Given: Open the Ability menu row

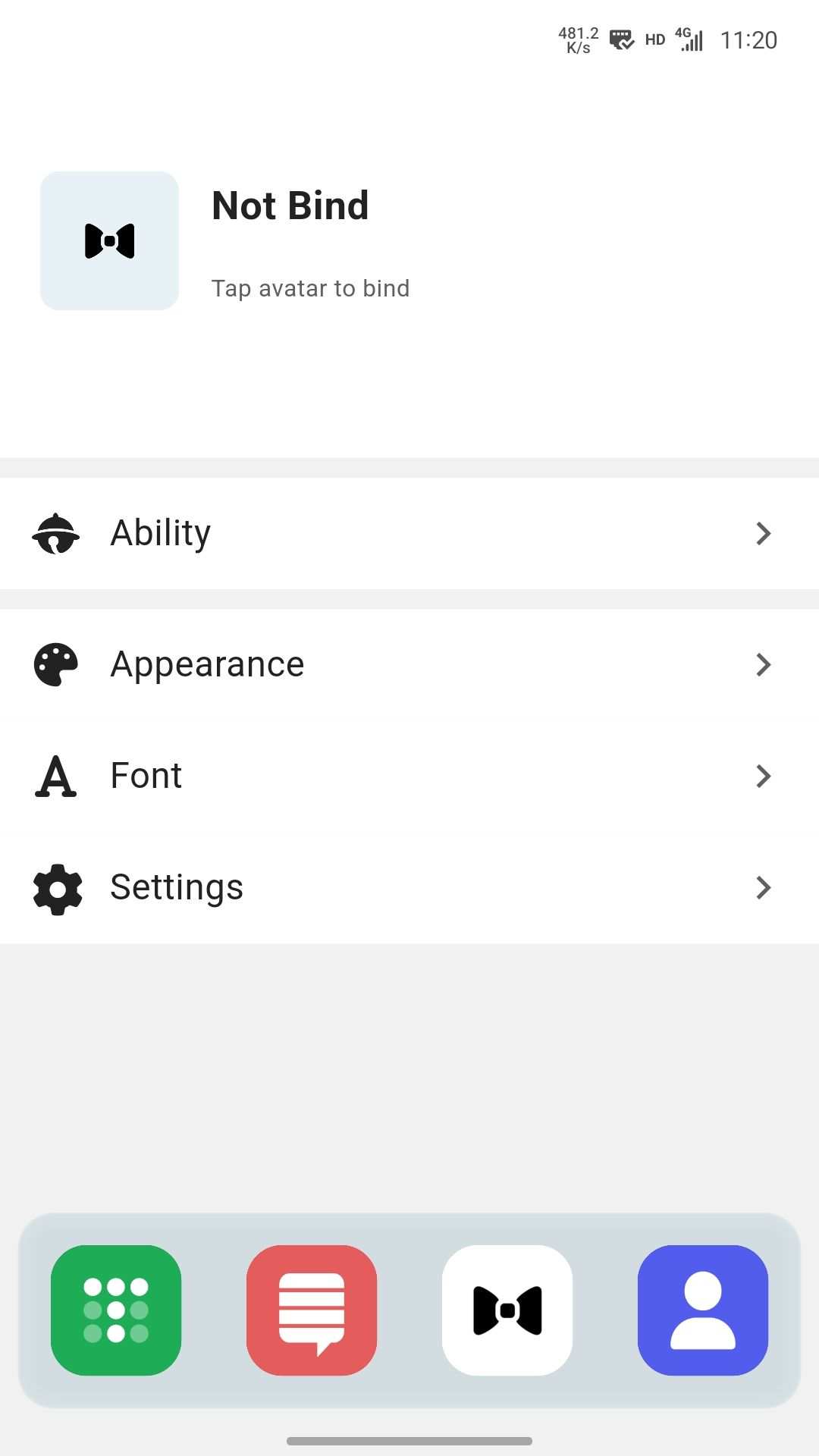Looking at the screenshot, I should pyautogui.click(x=409, y=533).
